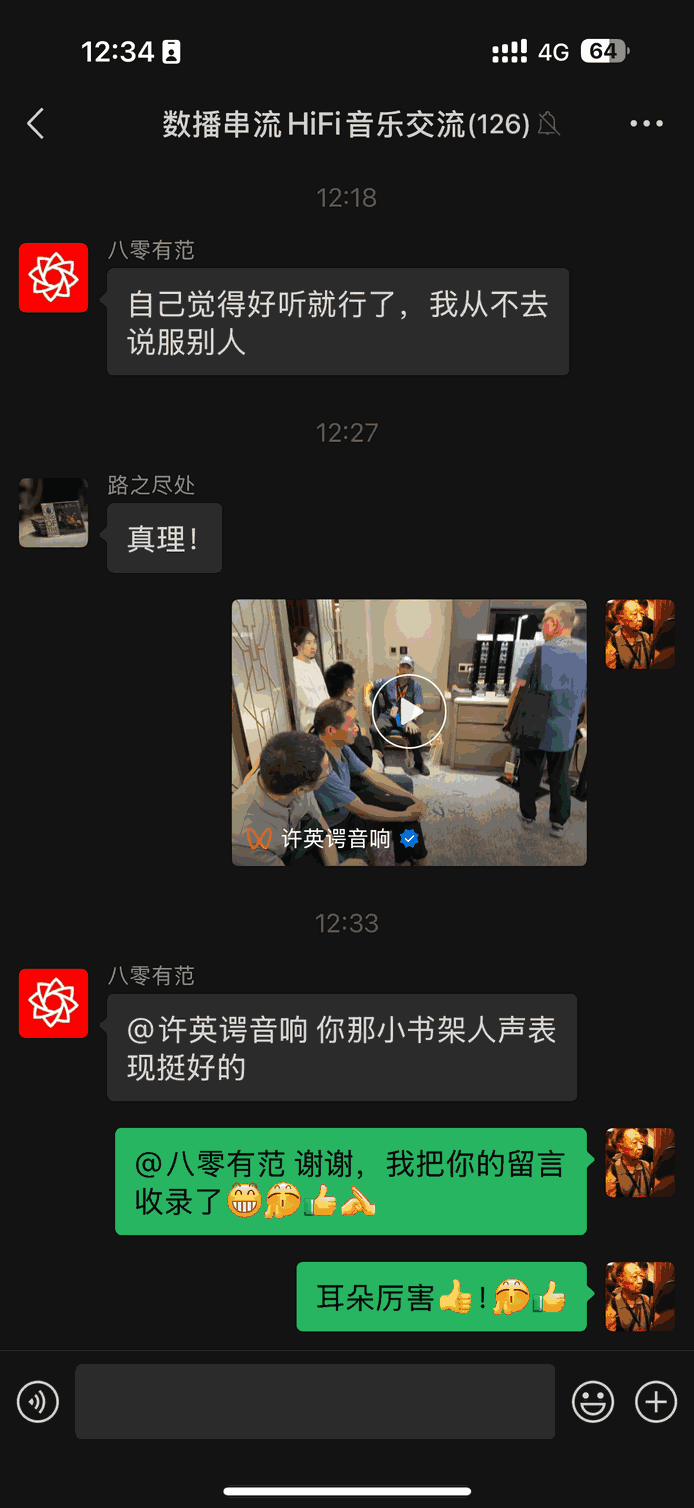Play the 许英谔音响 shared video
This screenshot has height=1508, width=694.
(409, 712)
